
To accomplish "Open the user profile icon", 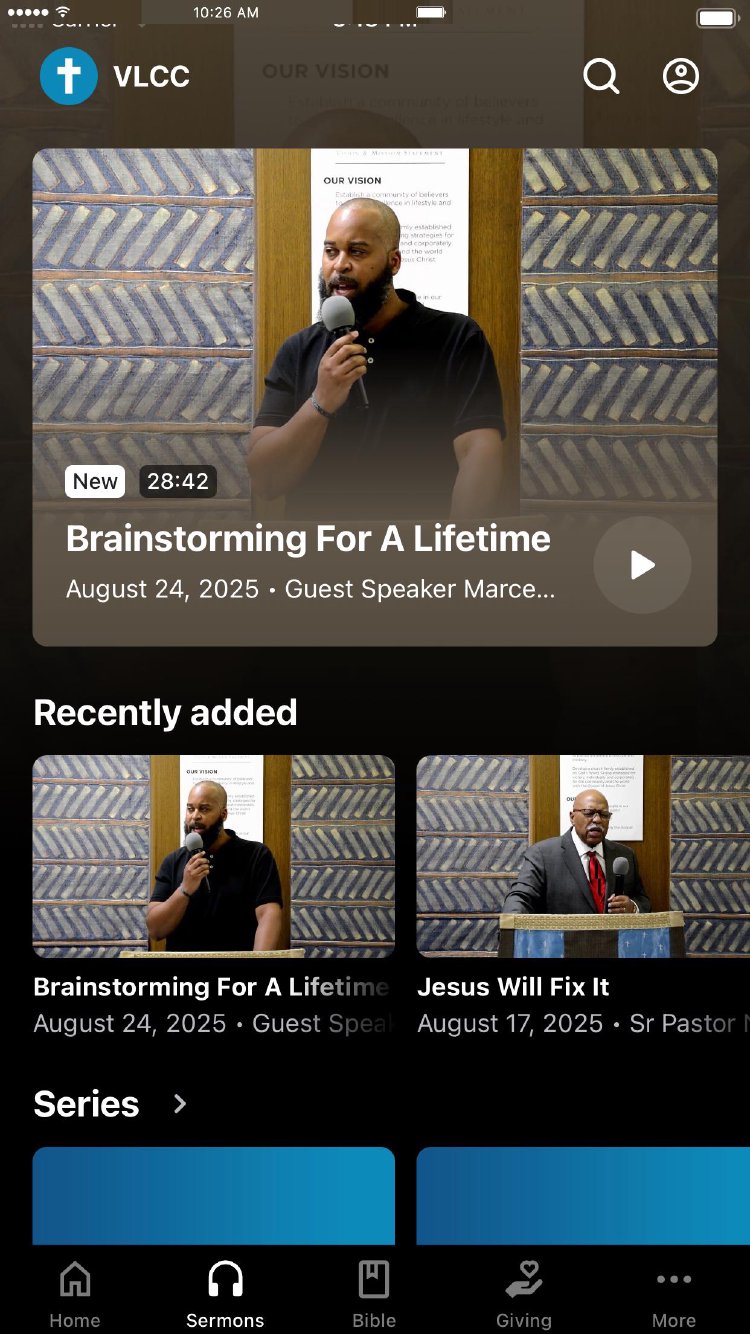I will pyautogui.click(x=681, y=76).
